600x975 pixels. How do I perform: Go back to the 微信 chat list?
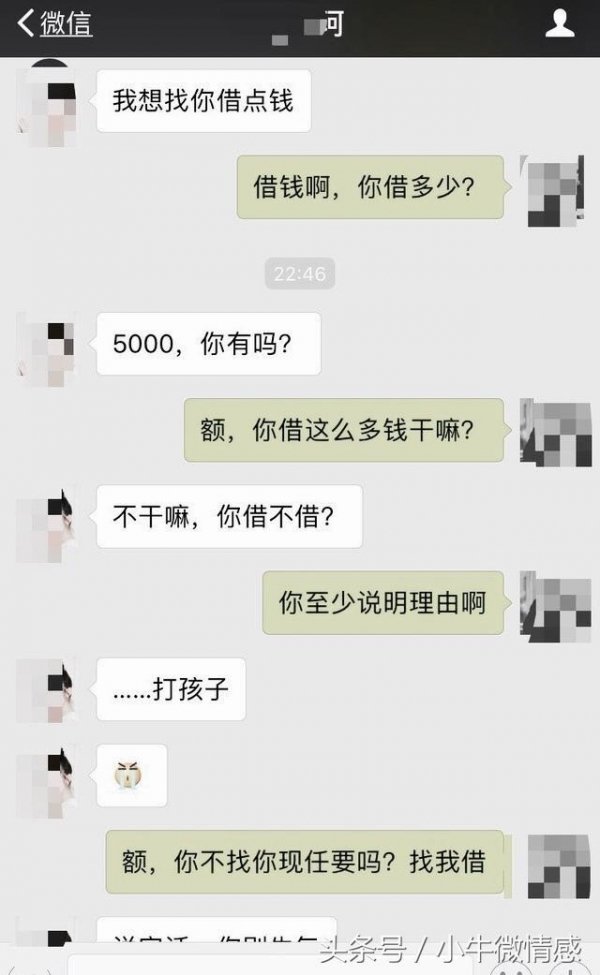click(55, 24)
